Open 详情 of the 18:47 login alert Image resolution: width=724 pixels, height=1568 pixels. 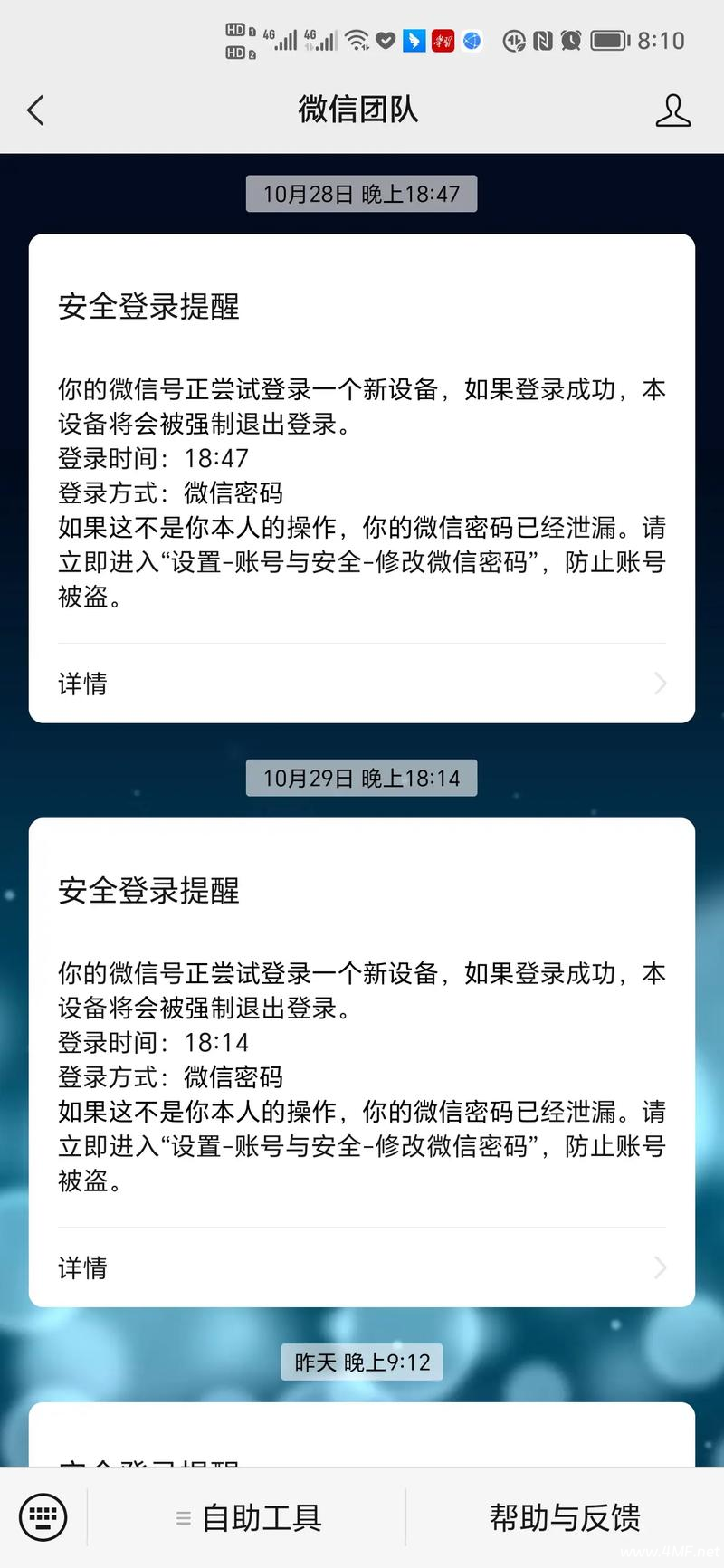[362, 684]
